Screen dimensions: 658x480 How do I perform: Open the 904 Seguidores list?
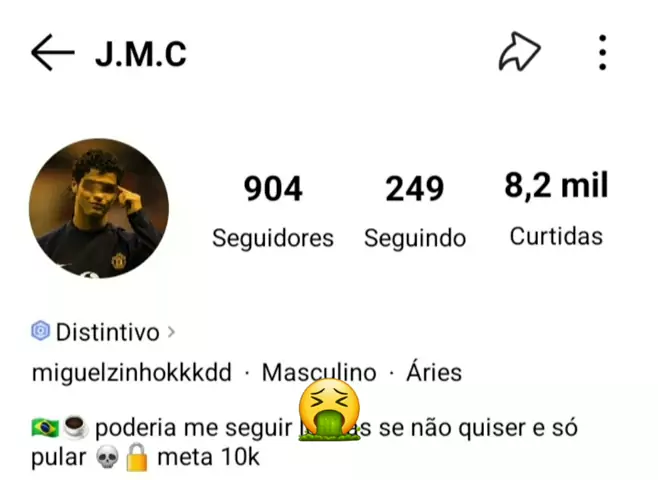273,208
